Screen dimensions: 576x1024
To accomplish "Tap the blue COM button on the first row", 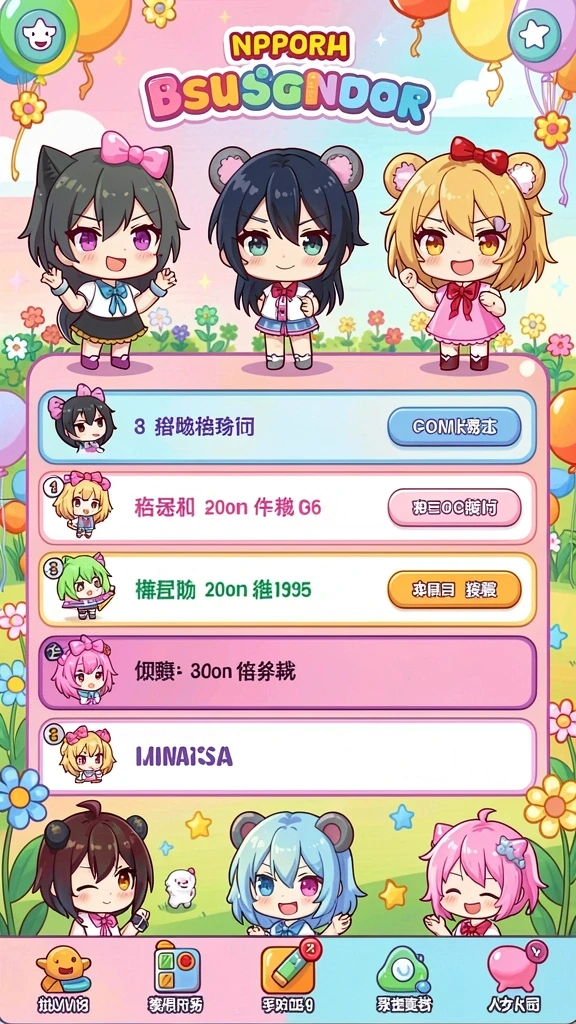I will 455,427.
